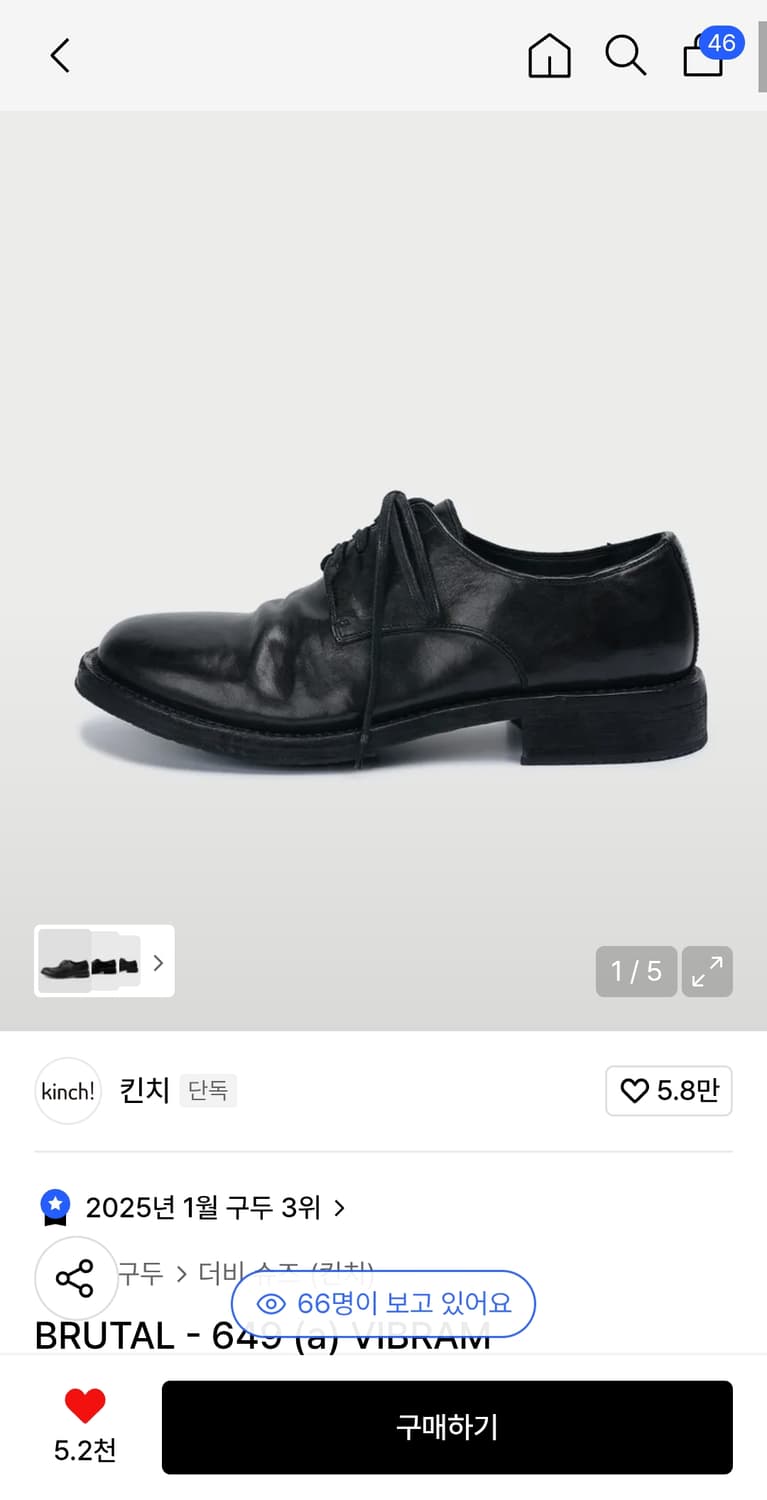Tap the 킨치 brand name link
Viewport: 767px width, 1500px height.
pos(144,1090)
